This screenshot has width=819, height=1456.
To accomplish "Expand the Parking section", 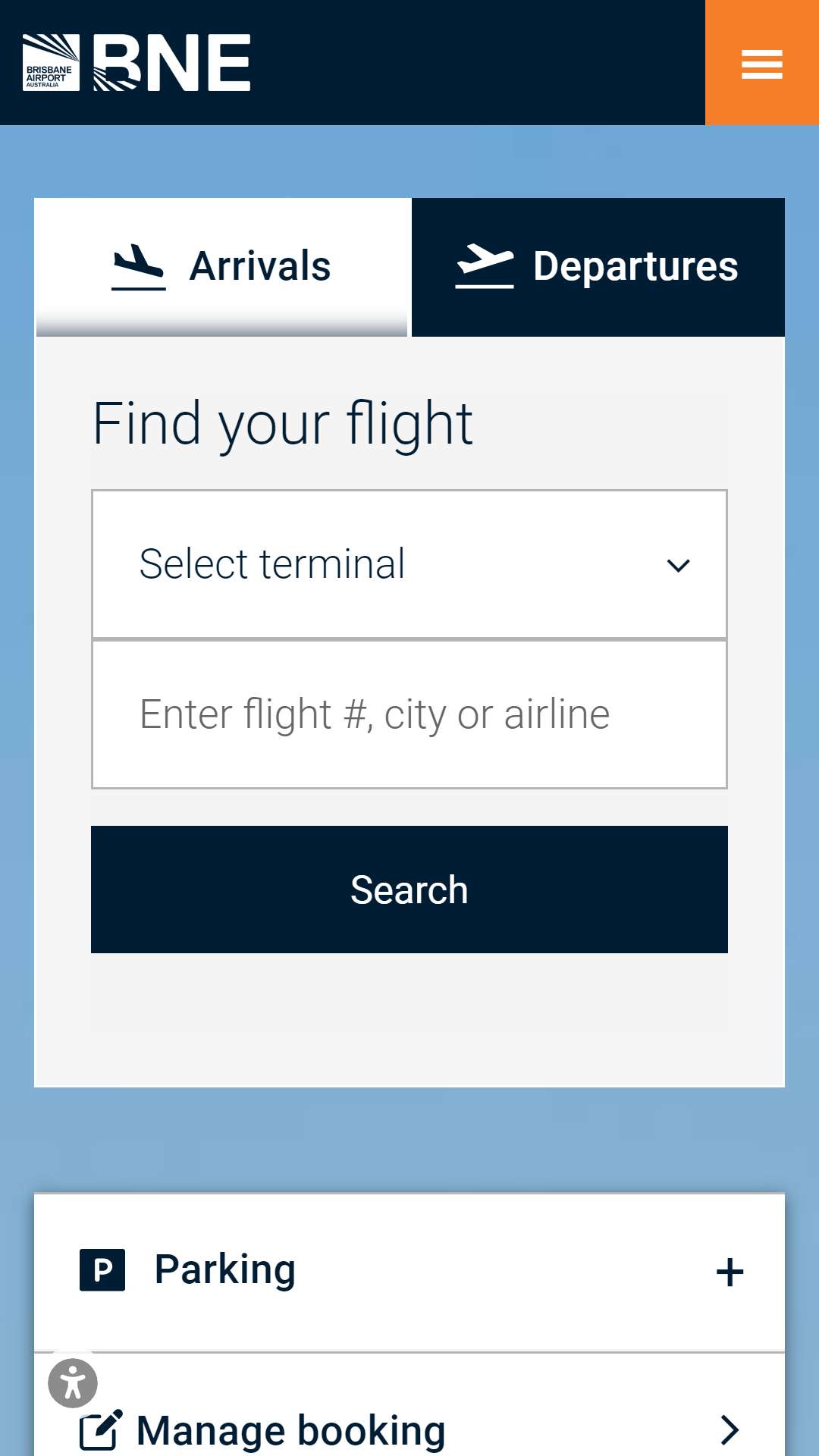I will click(409, 1272).
